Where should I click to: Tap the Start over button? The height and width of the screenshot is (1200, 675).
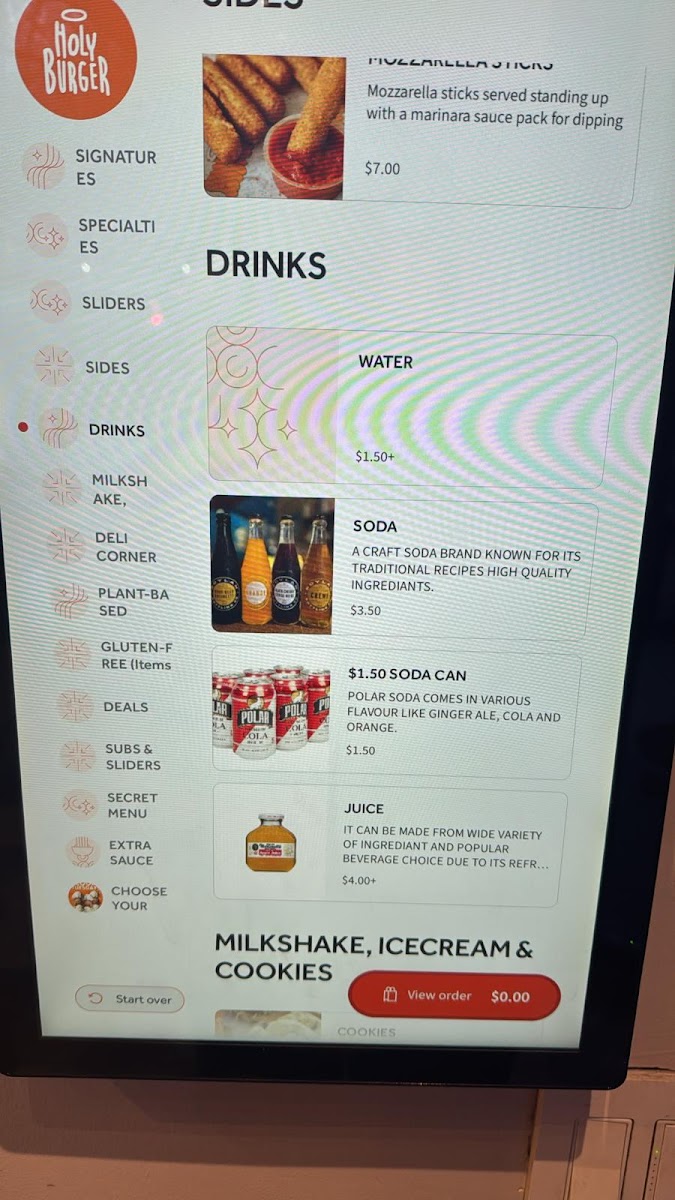pos(130,999)
